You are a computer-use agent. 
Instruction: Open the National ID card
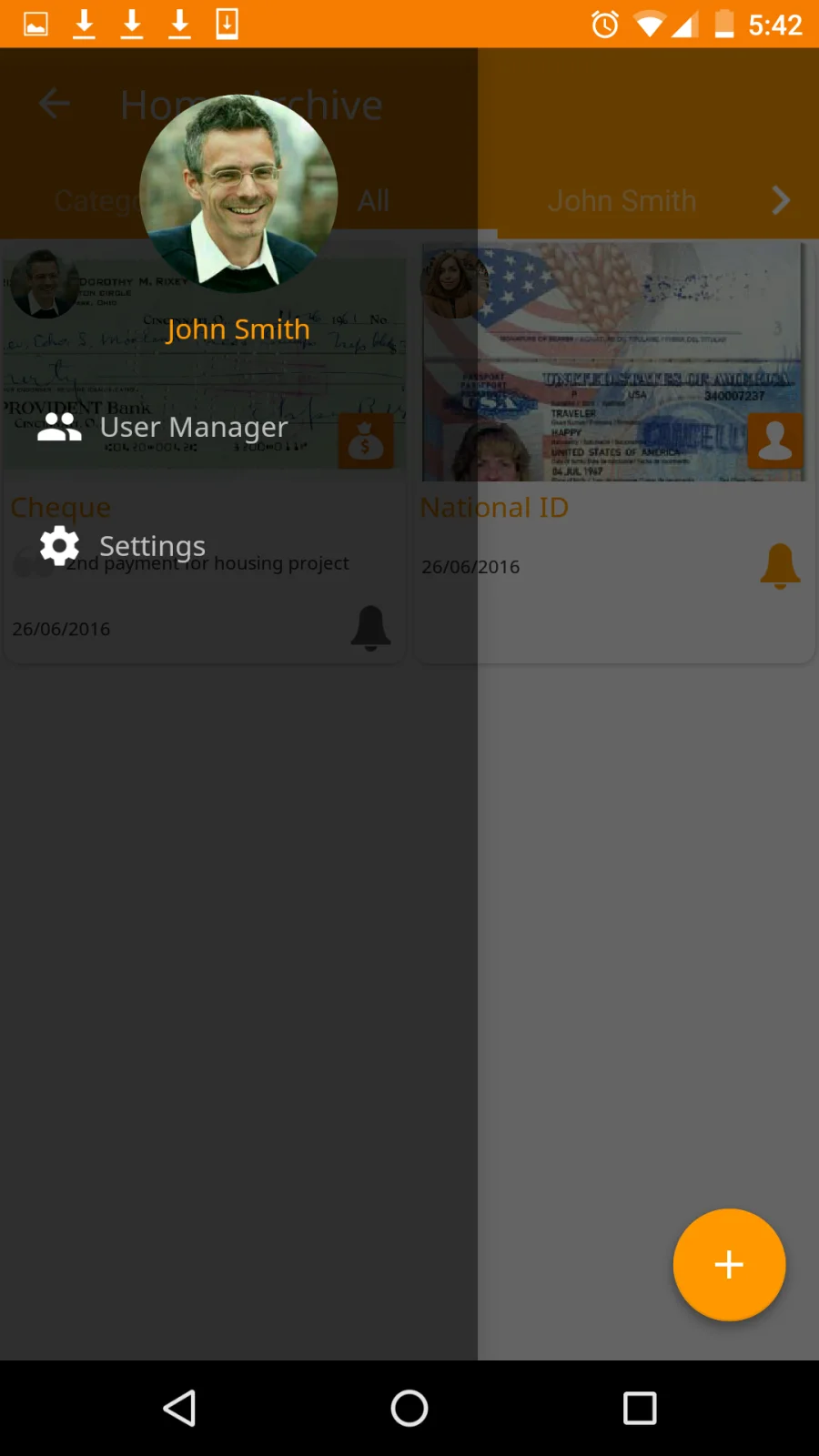614,452
